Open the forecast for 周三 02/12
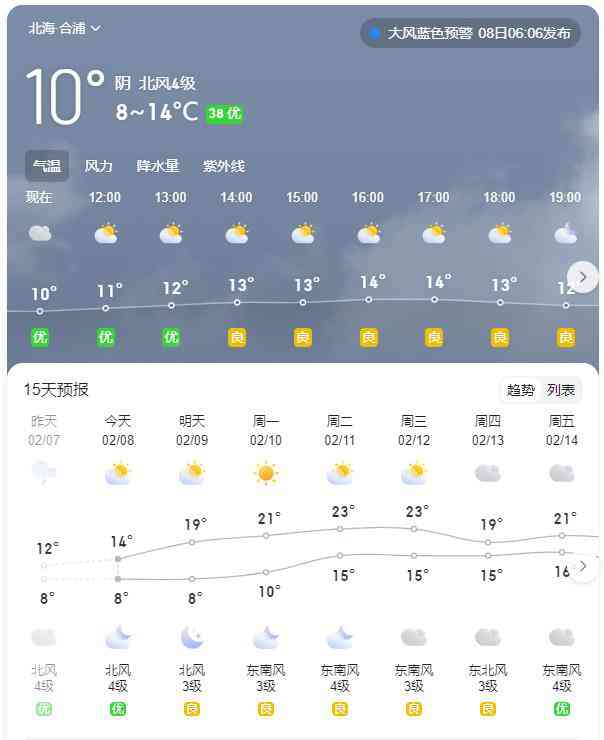Viewport: 604px width, 740px height. 414,431
